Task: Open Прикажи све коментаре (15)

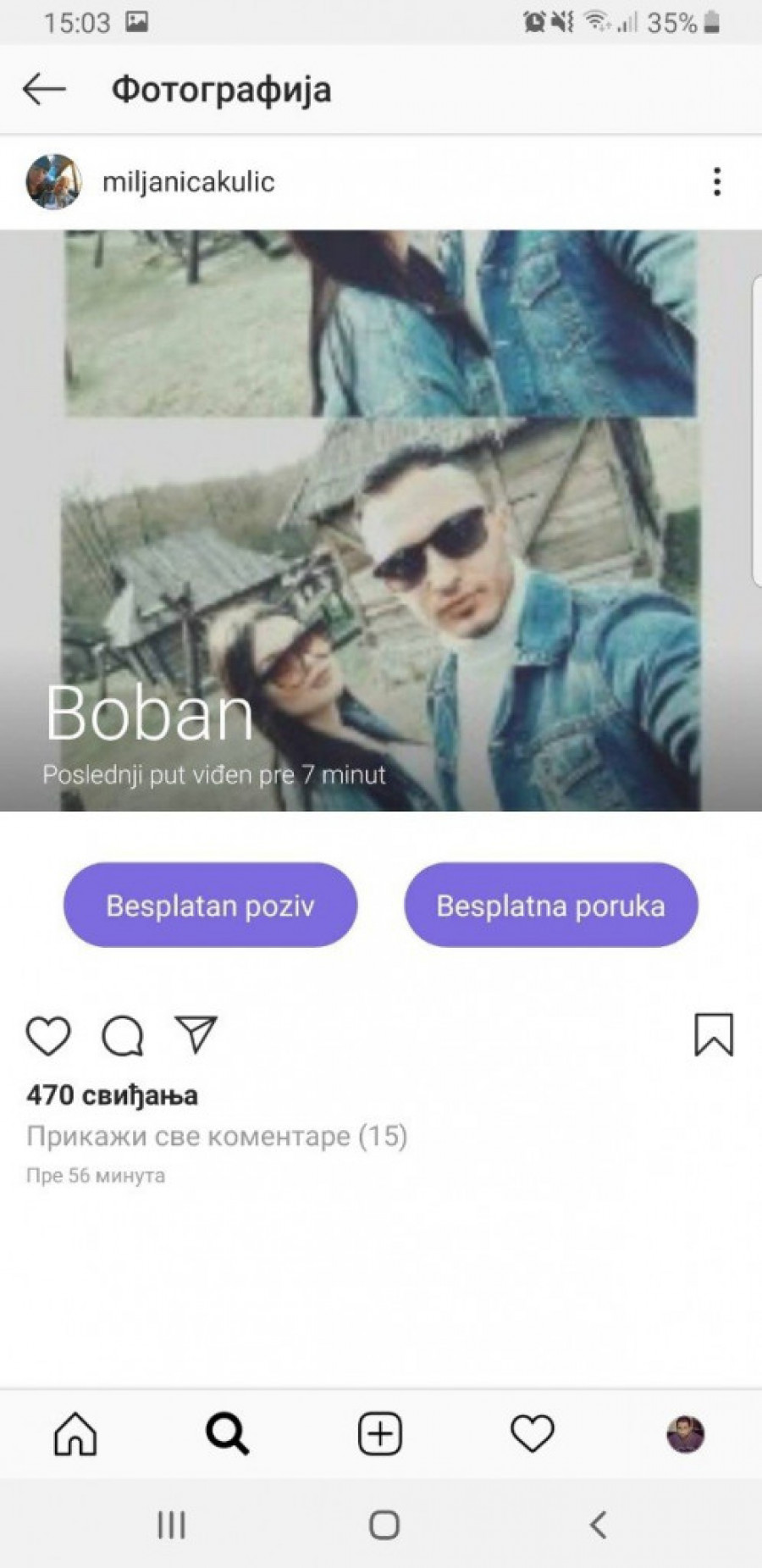Action: pos(217,1136)
